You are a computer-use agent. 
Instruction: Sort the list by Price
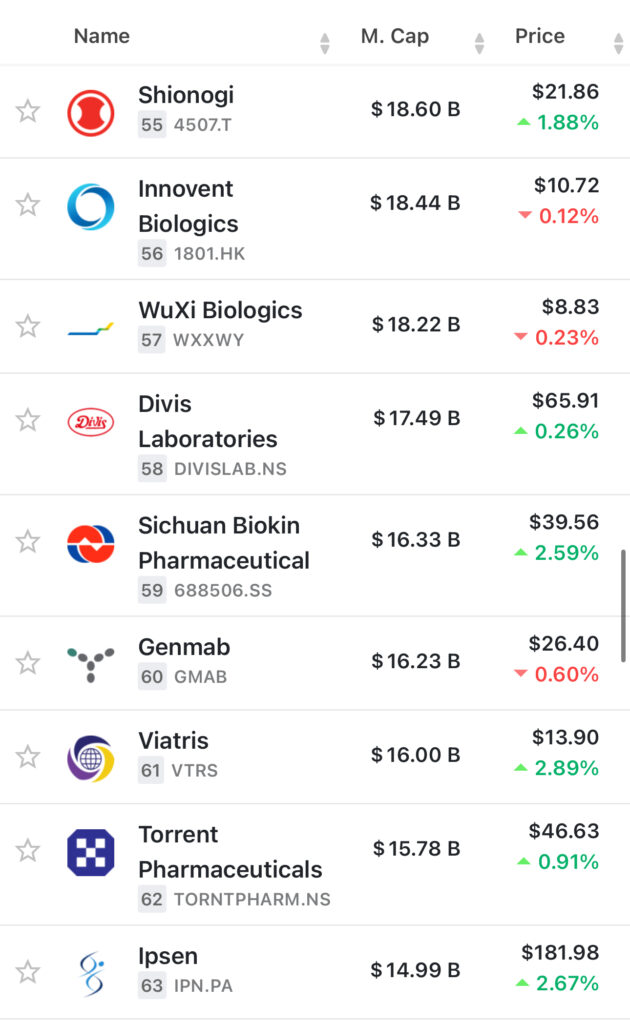point(540,37)
